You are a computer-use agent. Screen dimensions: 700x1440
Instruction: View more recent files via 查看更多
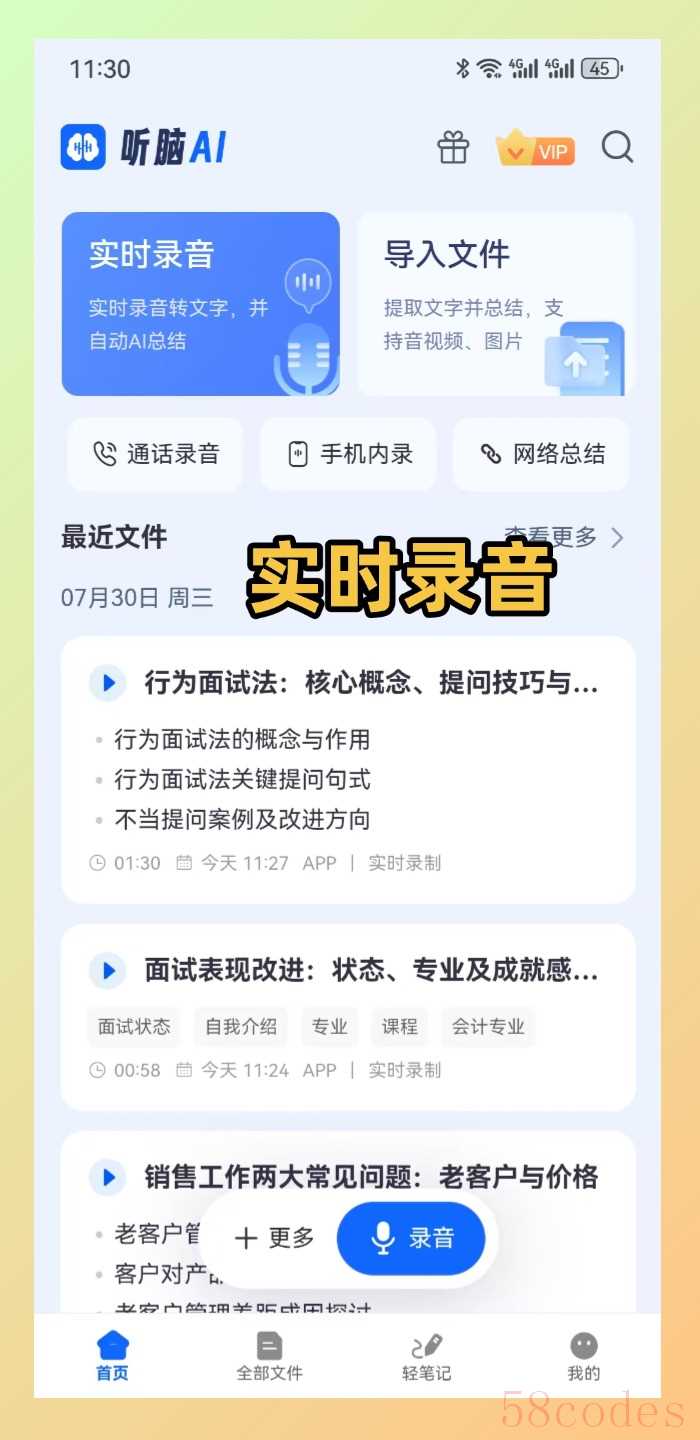563,537
